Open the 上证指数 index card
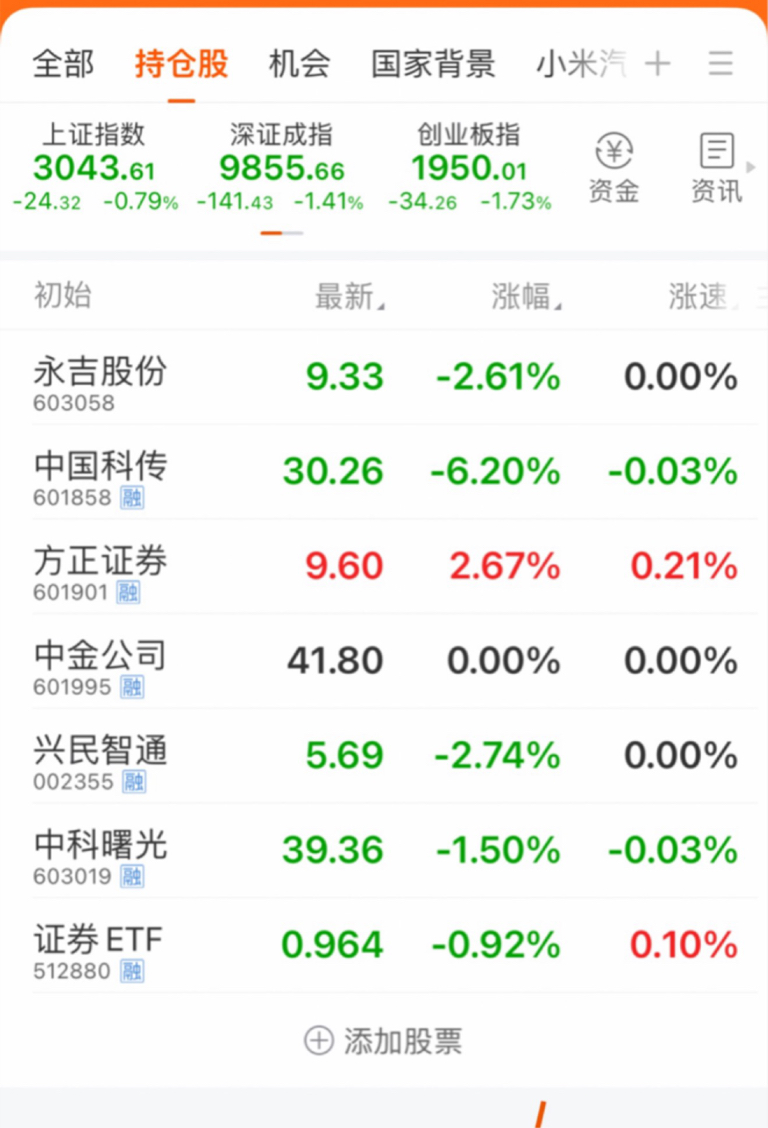 [x=95, y=165]
